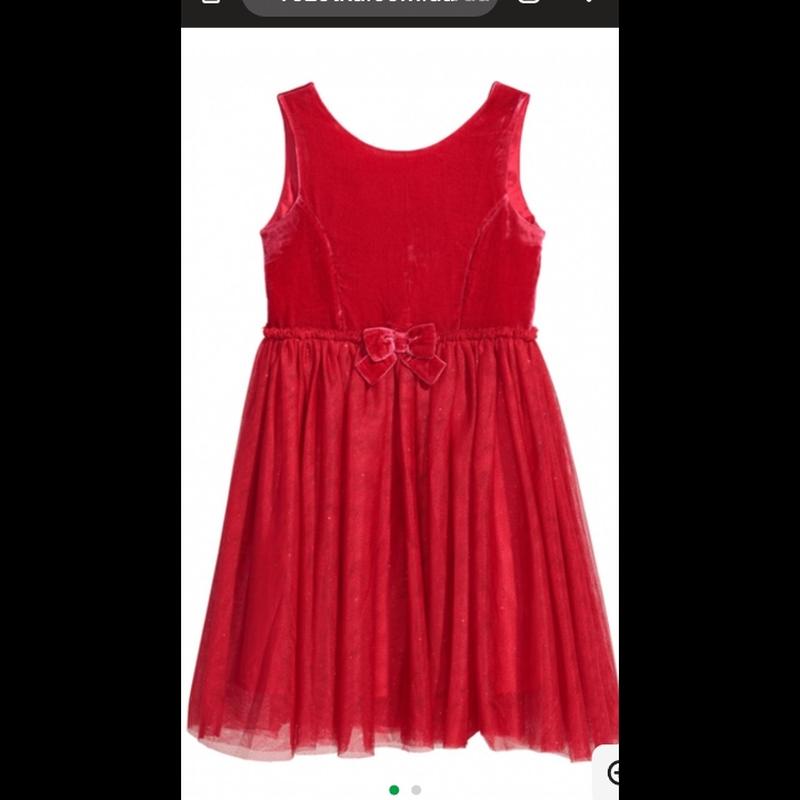Zoom into the red dress image
This screenshot has width=800, height=800.
[x=609, y=773]
